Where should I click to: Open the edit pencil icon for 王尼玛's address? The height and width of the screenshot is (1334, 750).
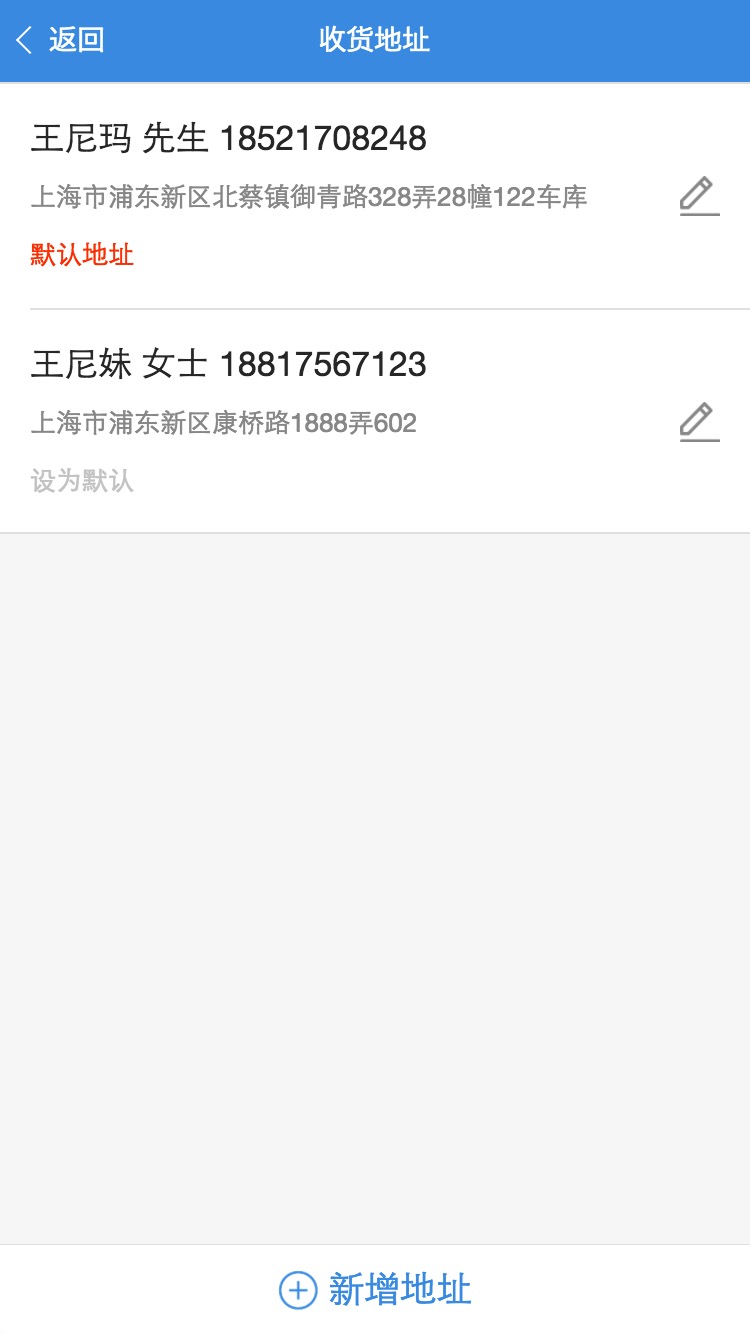[697, 197]
